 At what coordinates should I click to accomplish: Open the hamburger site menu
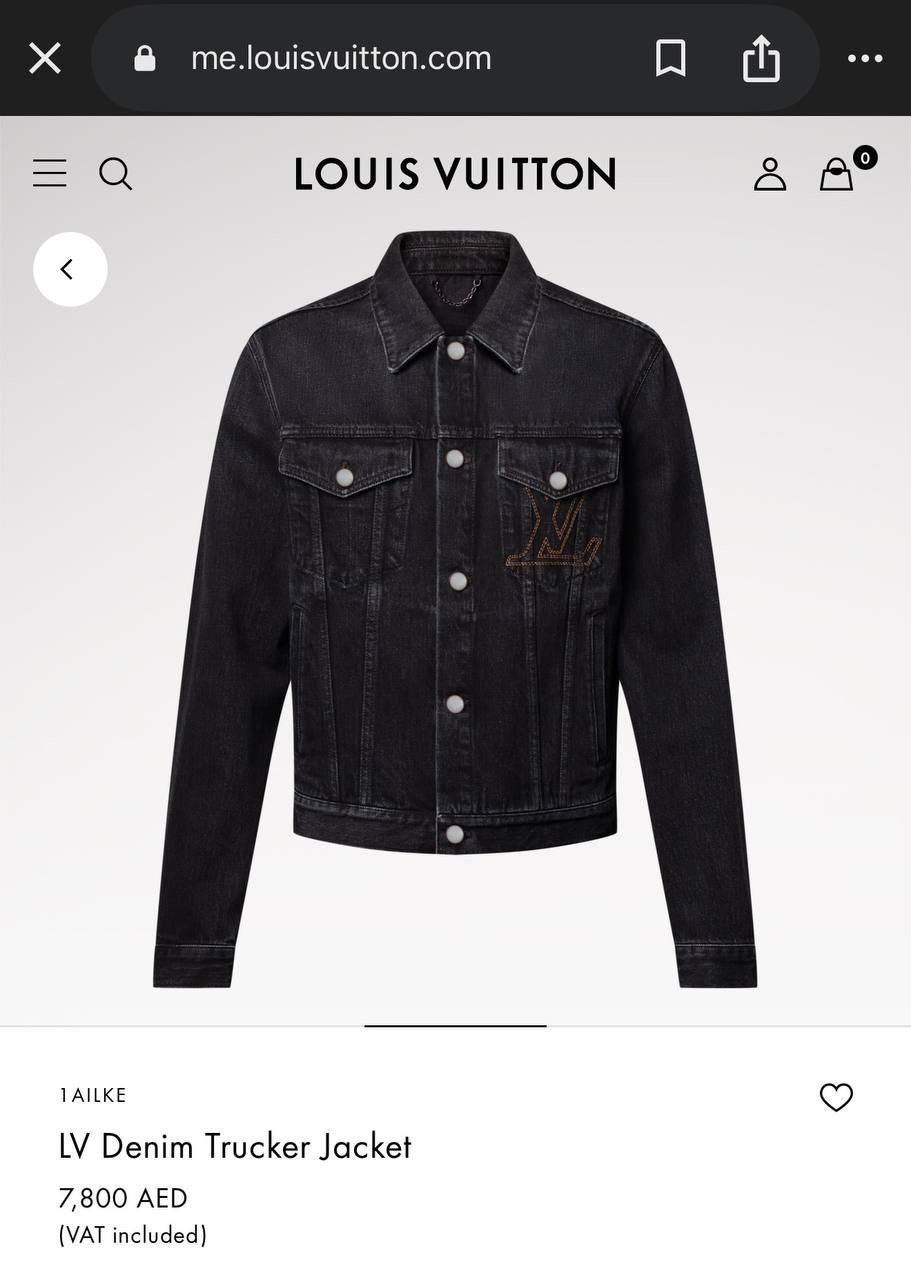pyautogui.click(x=50, y=173)
